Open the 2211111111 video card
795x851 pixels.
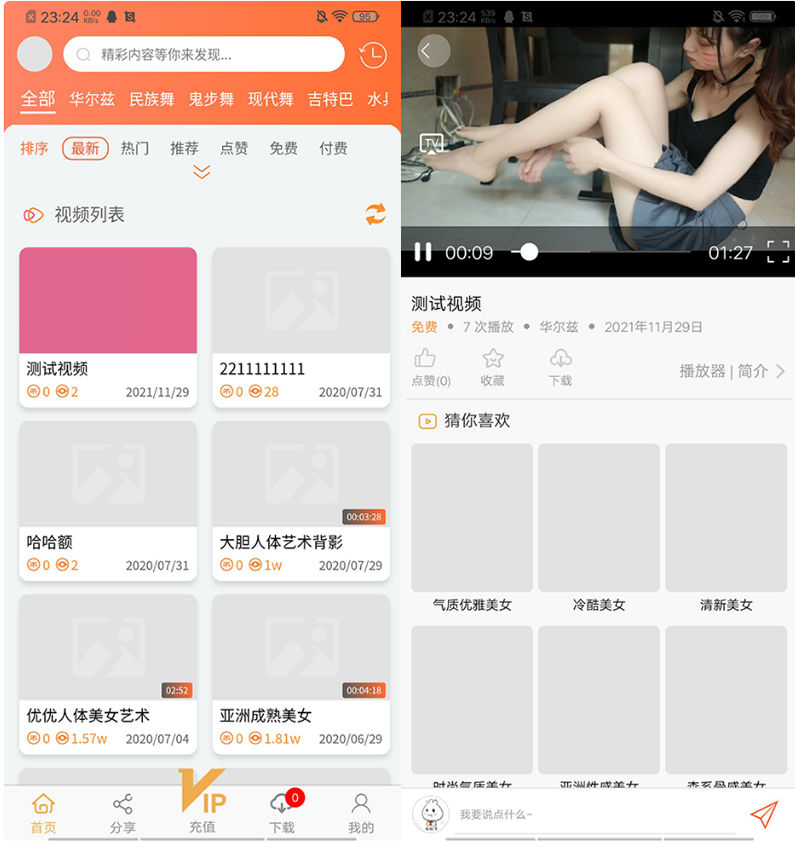pyautogui.click(x=301, y=327)
